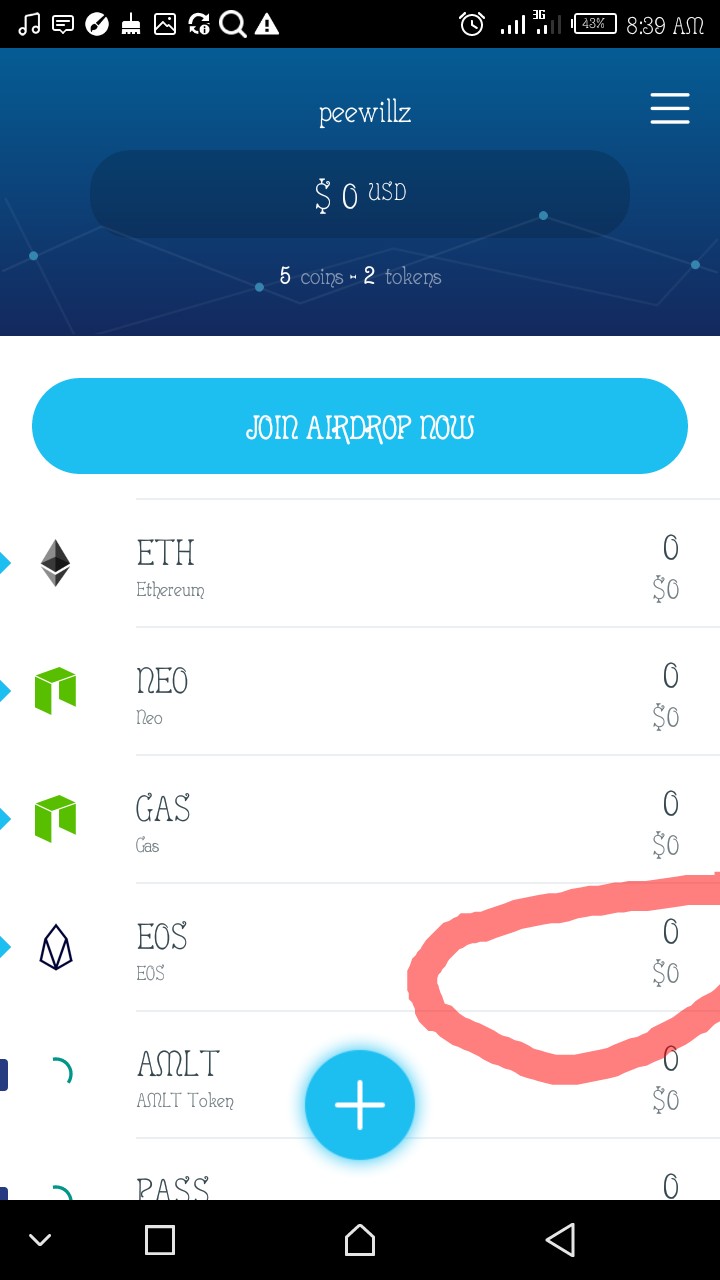720x1280 pixels.
Task: Open the NEO wallet row
Action: pos(360,691)
